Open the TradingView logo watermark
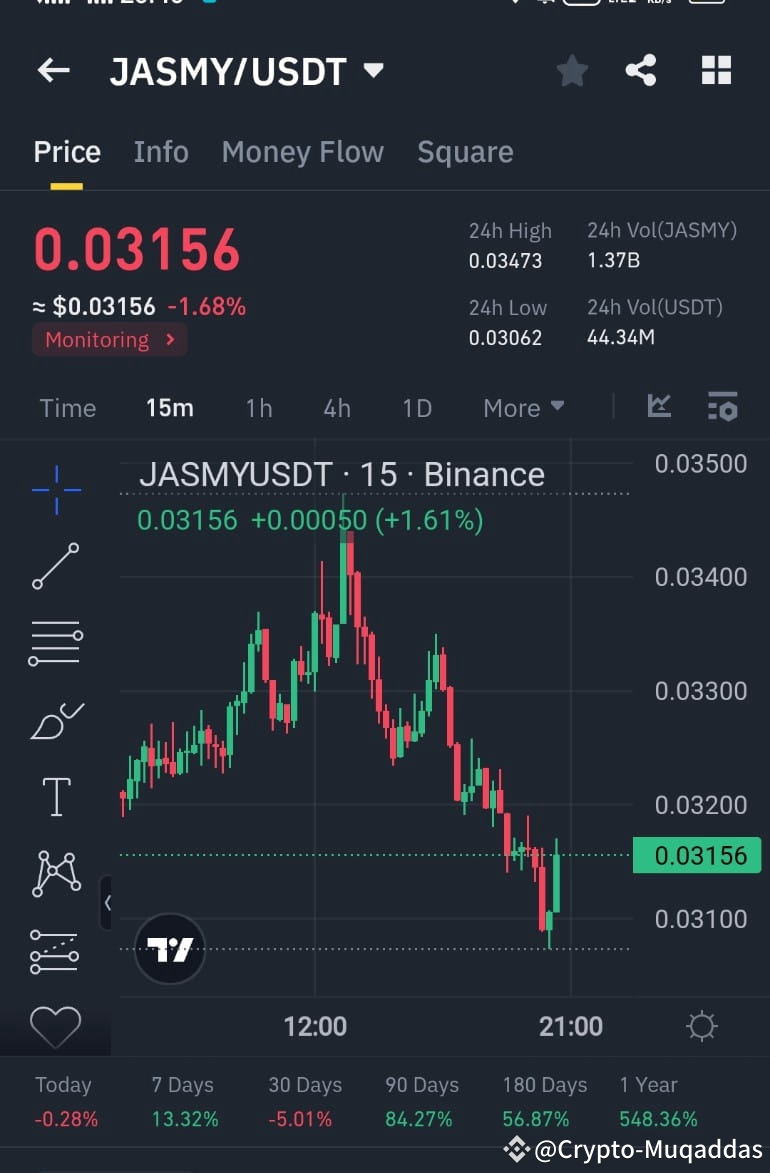 (169, 949)
